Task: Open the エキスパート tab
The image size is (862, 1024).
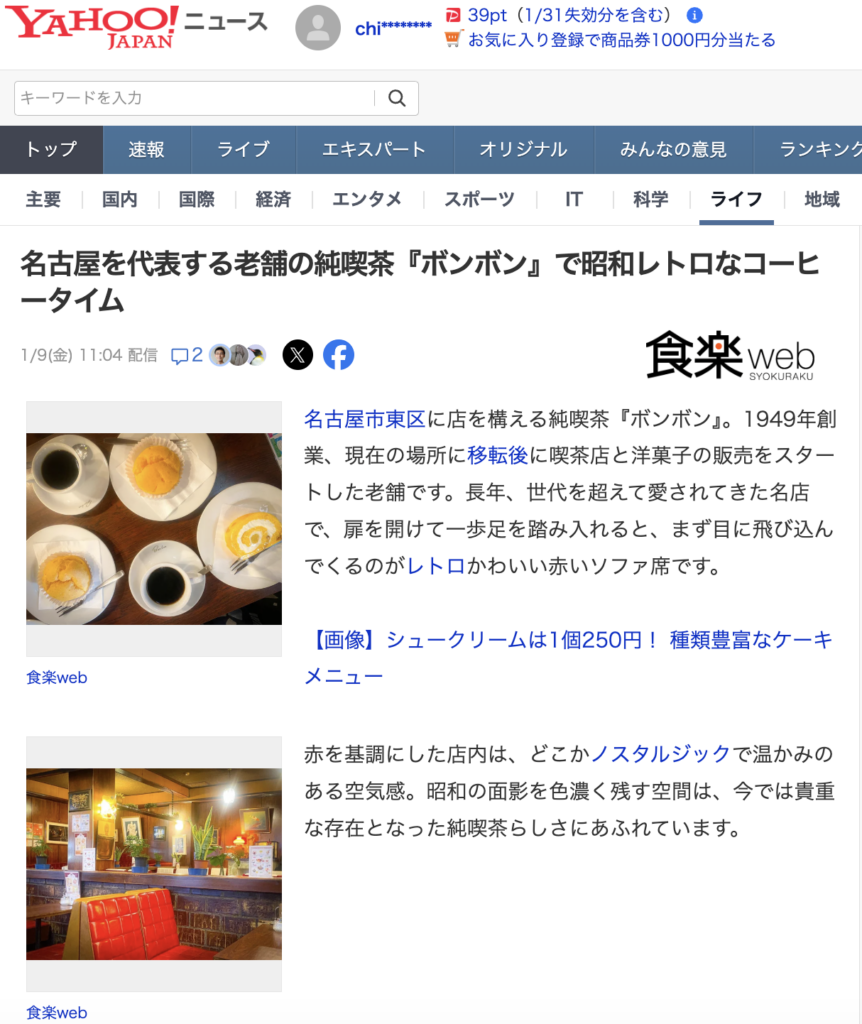Action: click(374, 150)
